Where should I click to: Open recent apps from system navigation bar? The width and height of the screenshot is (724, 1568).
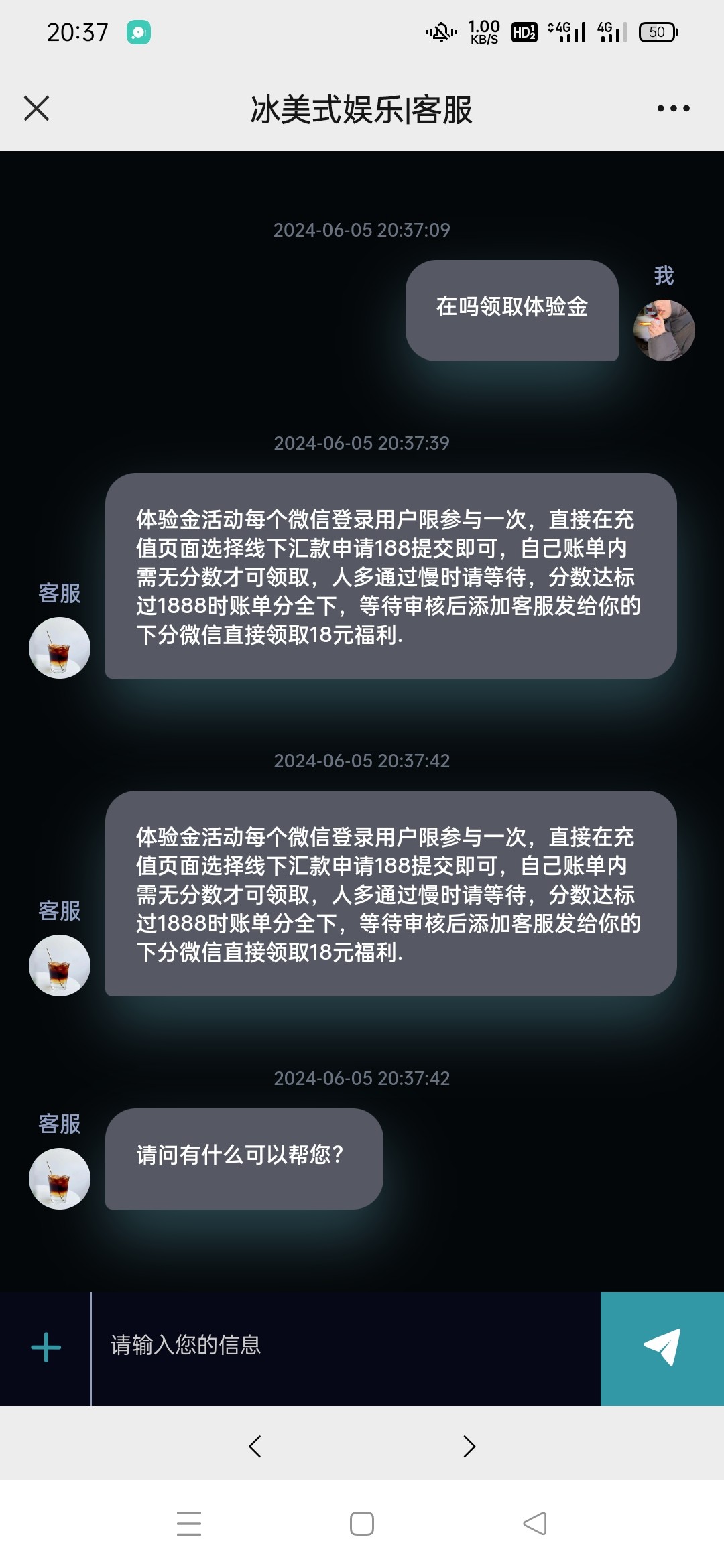click(189, 1523)
